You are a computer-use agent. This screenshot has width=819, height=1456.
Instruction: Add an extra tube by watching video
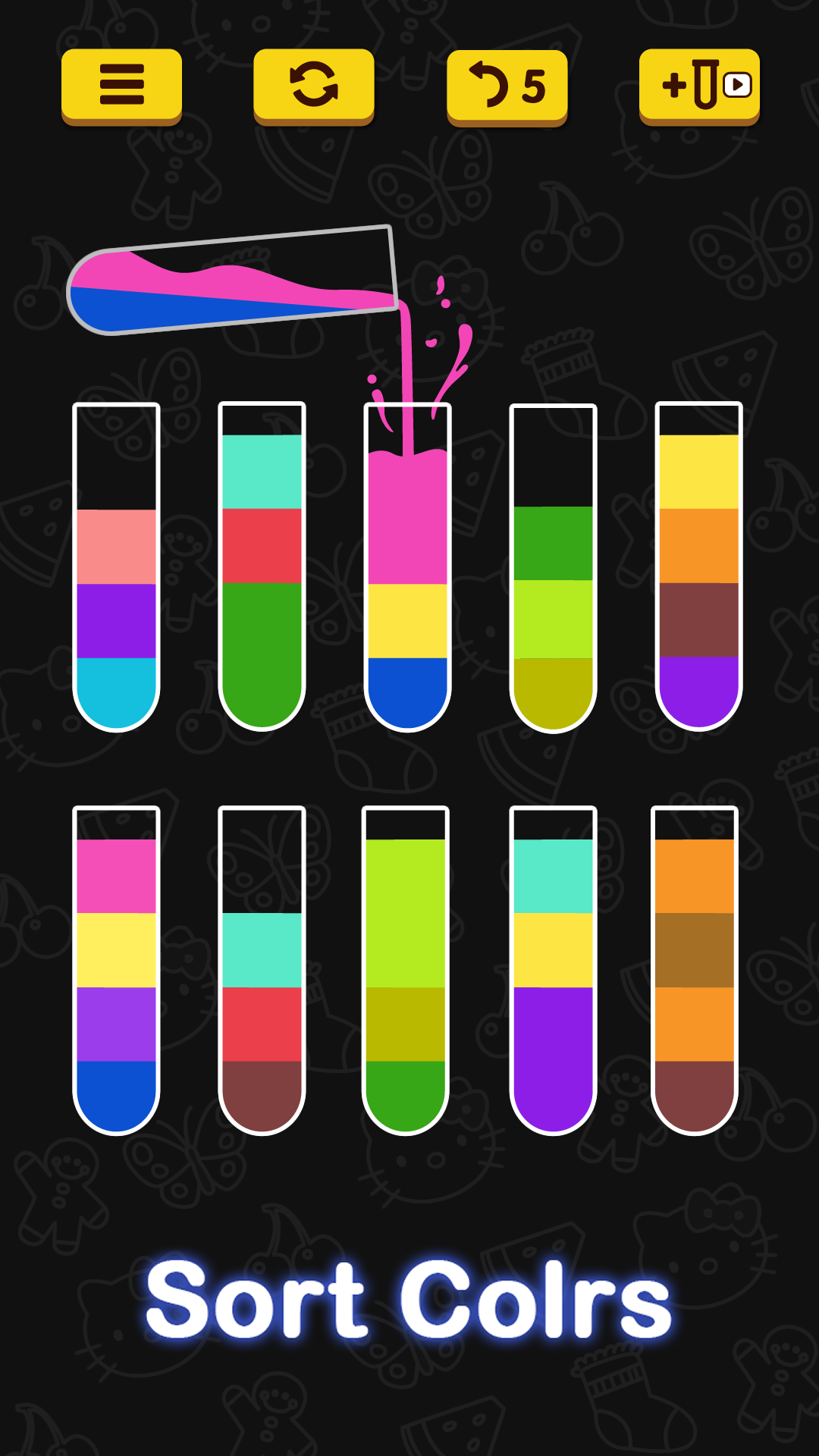(x=699, y=84)
